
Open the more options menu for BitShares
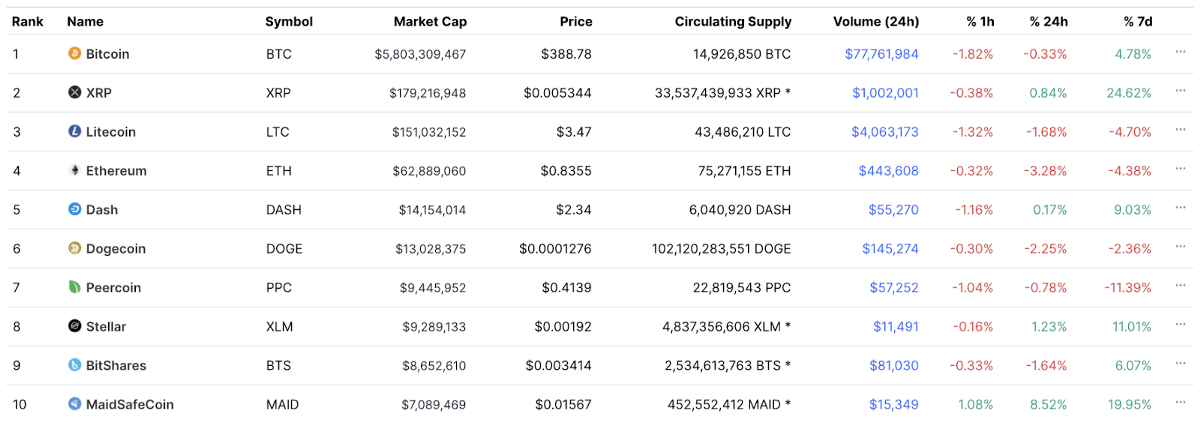tap(1181, 365)
